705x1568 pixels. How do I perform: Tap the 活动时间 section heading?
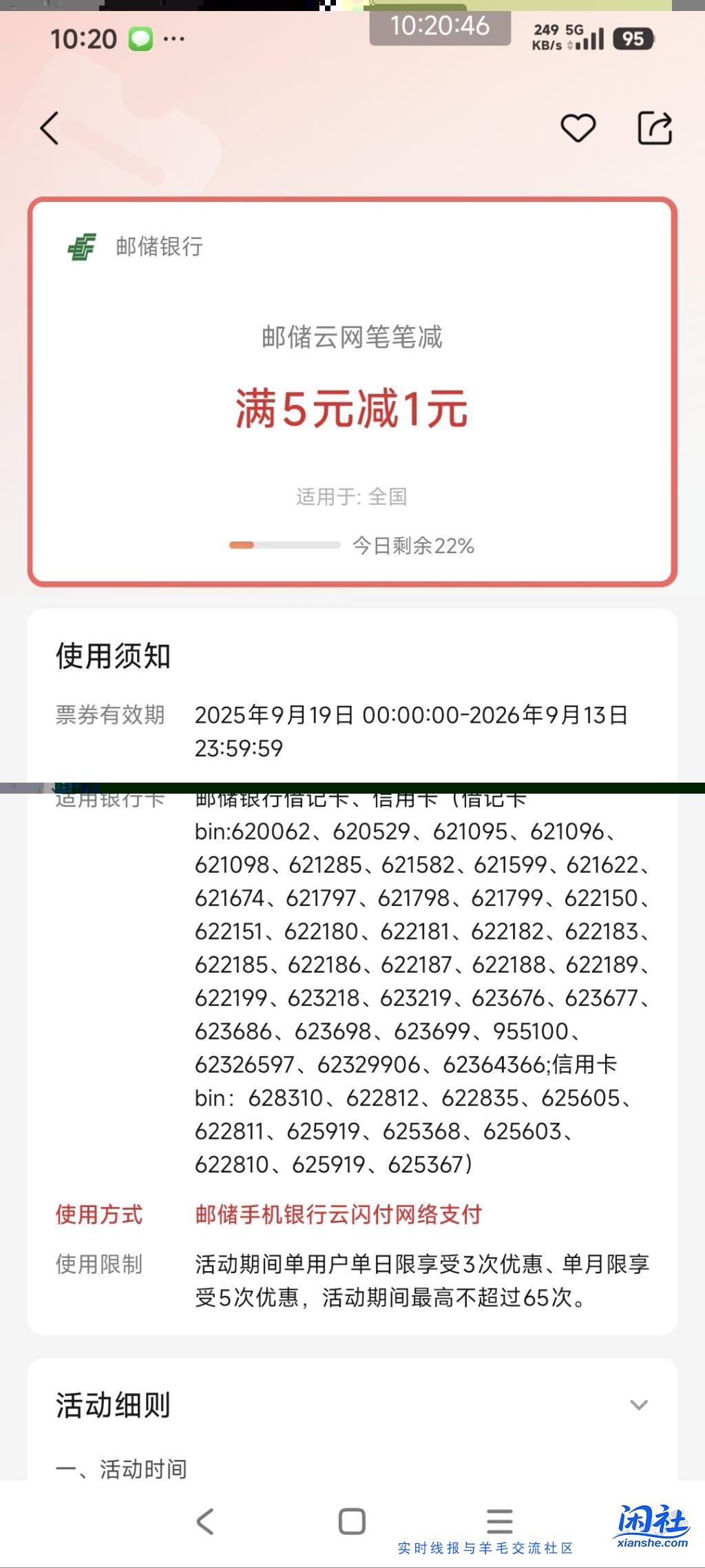pyautogui.click(x=120, y=1468)
